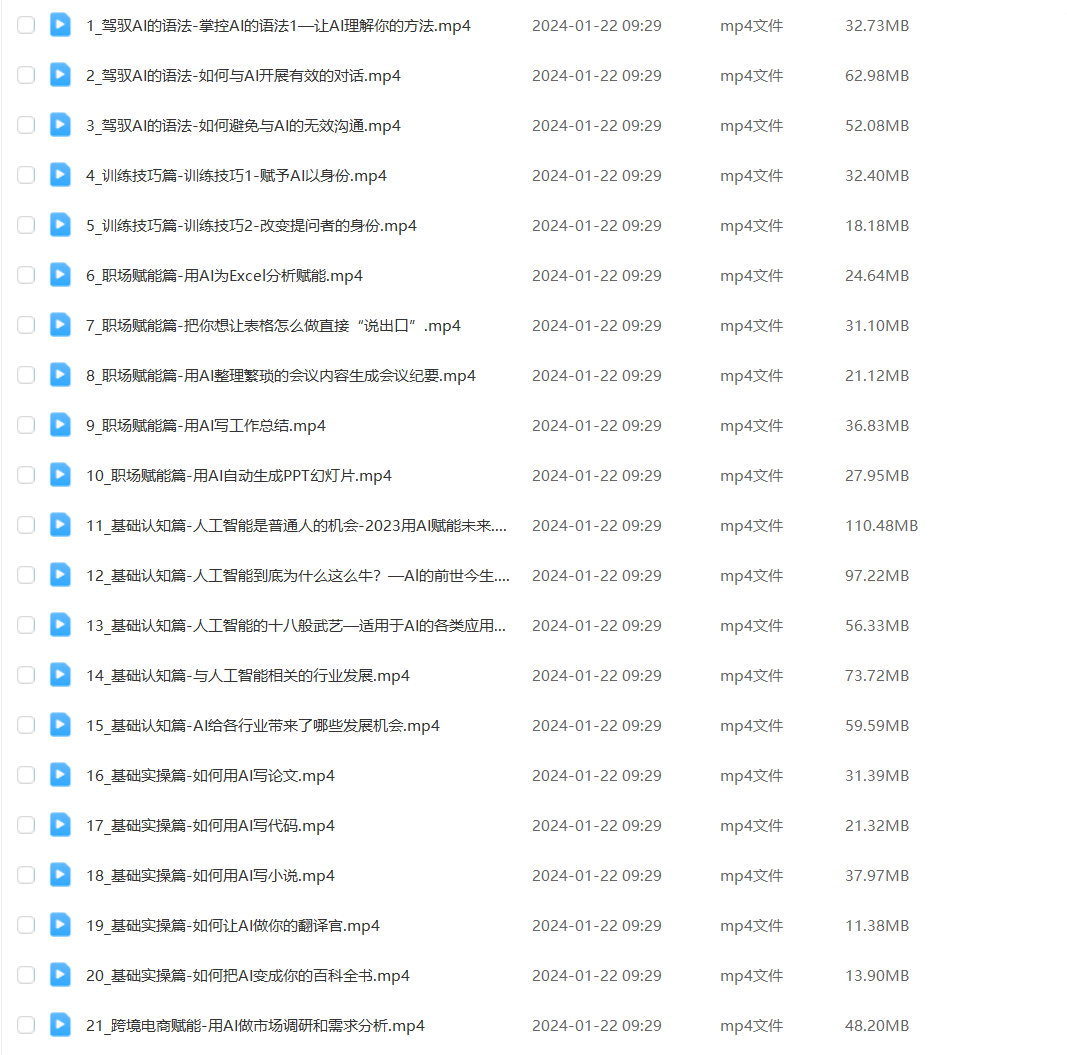This screenshot has width=1067, height=1055.
Task: Open 21_用AI做市场调研和需求分析.mp4
Action: pyautogui.click(x=255, y=1026)
